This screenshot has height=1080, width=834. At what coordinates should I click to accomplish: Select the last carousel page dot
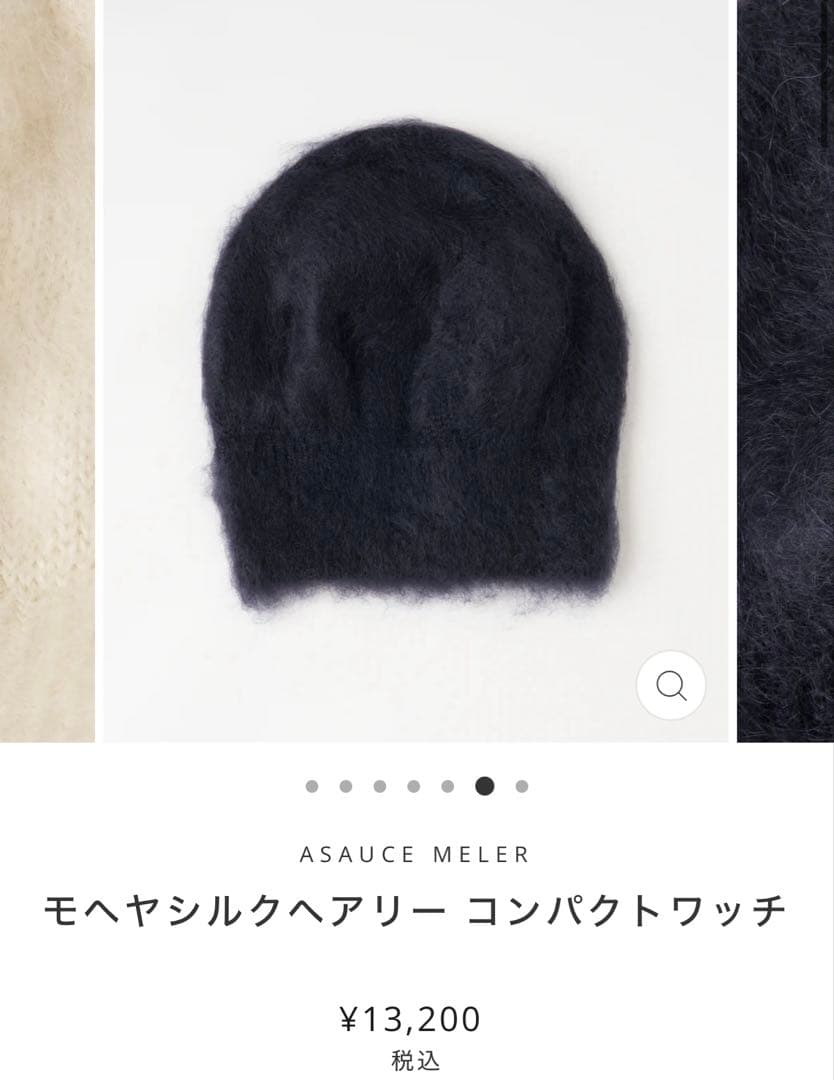coord(521,786)
